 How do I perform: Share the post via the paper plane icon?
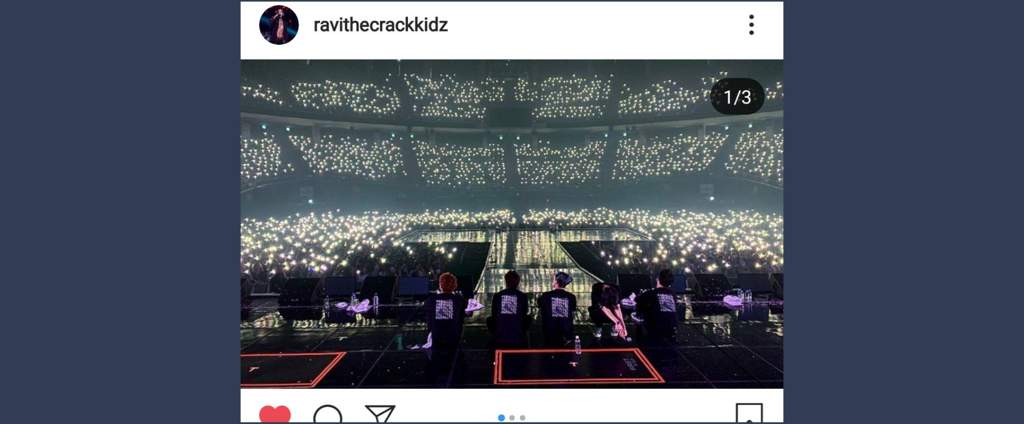(380, 415)
